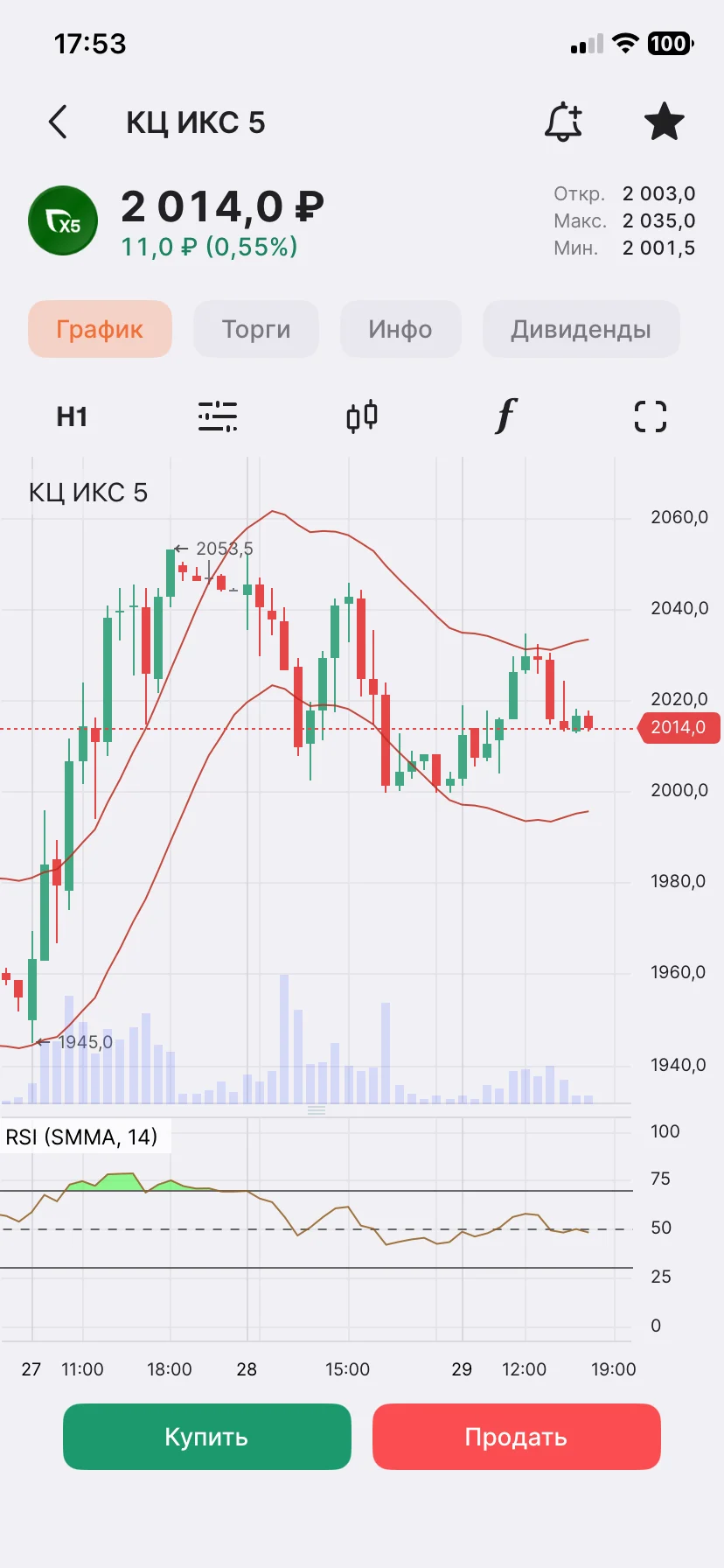The width and height of the screenshot is (724, 1568).
Task: Select the График tab
Action: click(100, 329)
